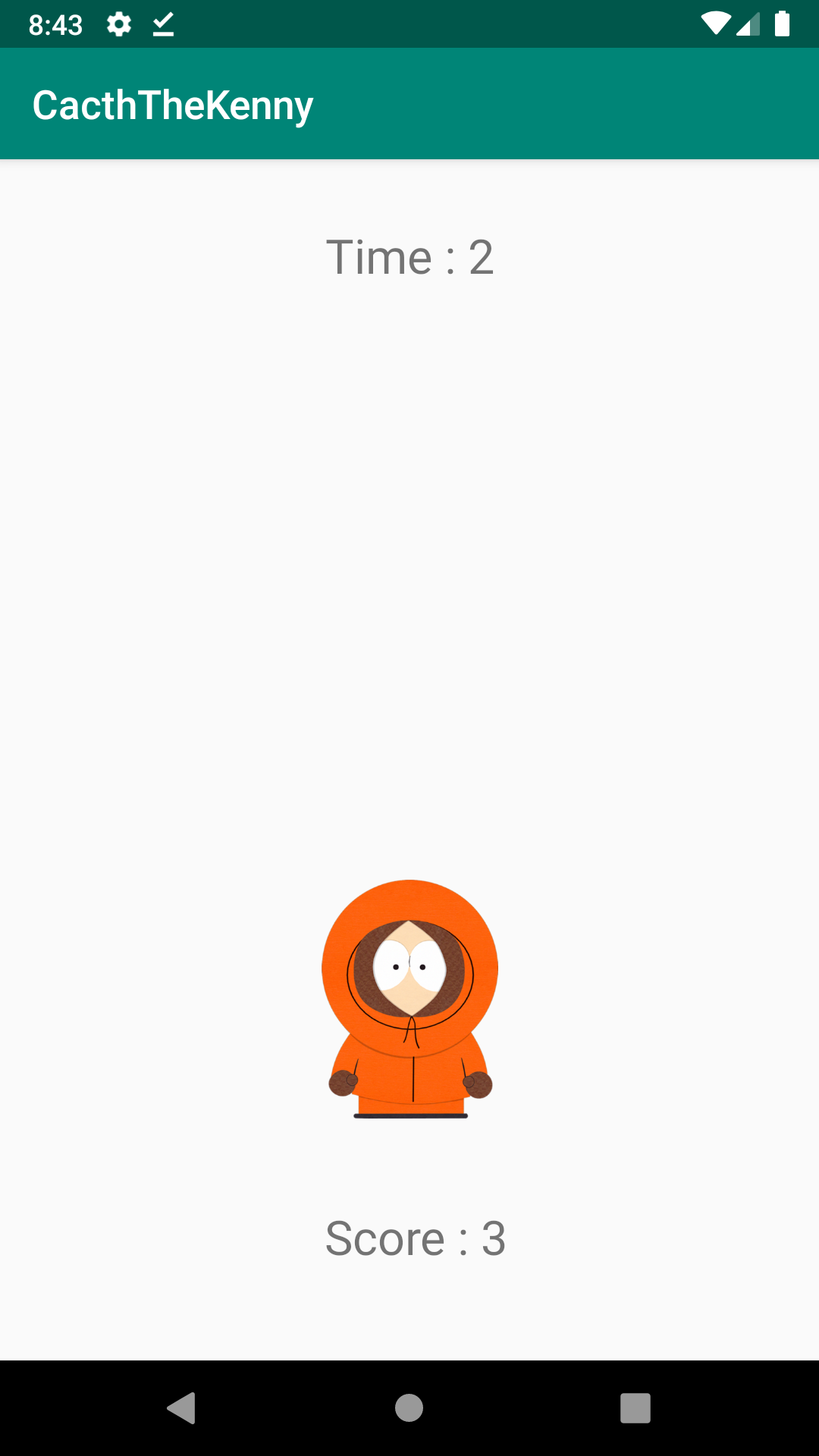This screenshot has height=1456, width=819.
Task: Click the Wi-Fi icon in the status bar
Action: (x=715, y=24)
